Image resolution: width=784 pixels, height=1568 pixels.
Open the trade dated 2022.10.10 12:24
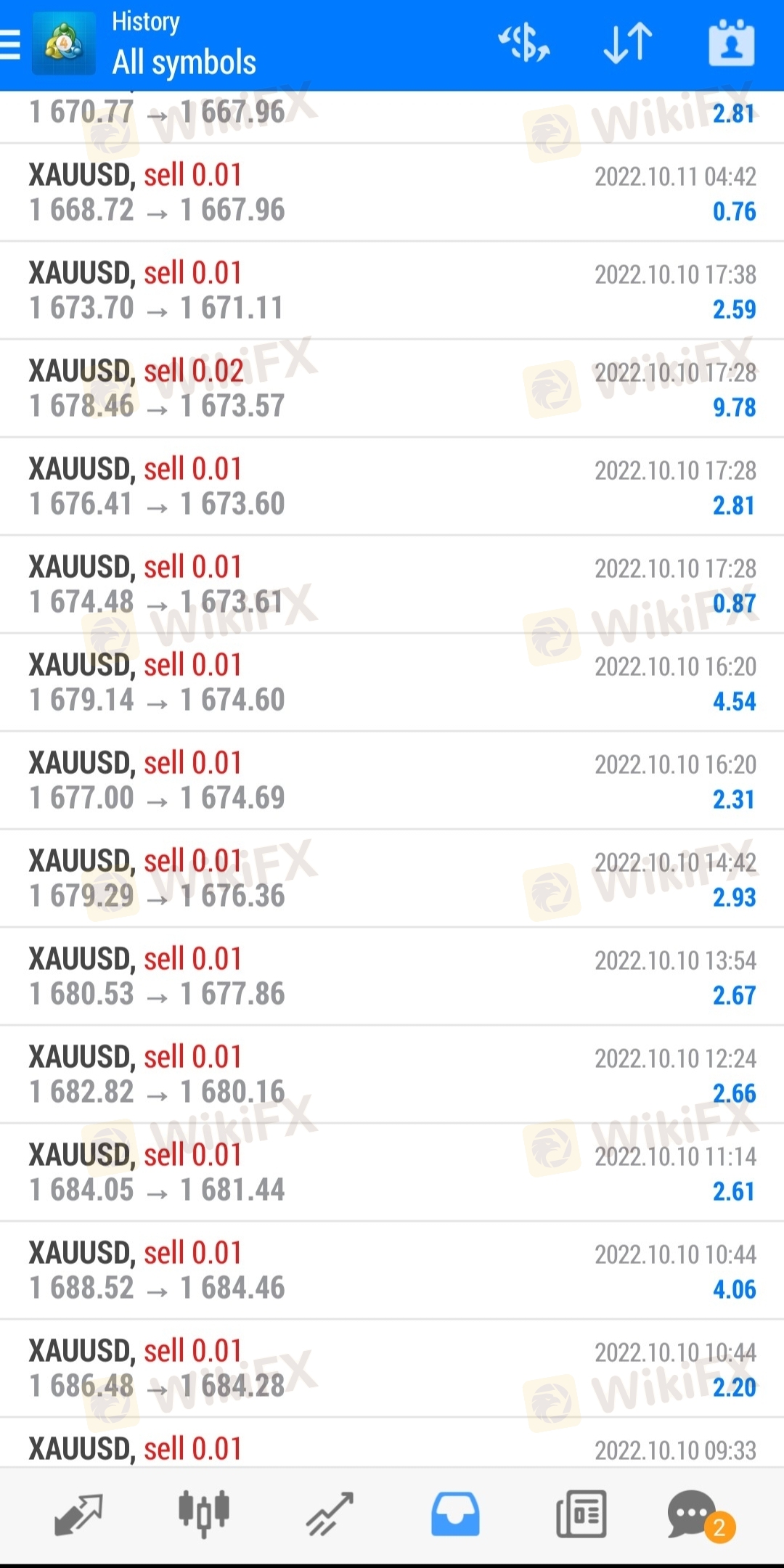(392, 1075)
